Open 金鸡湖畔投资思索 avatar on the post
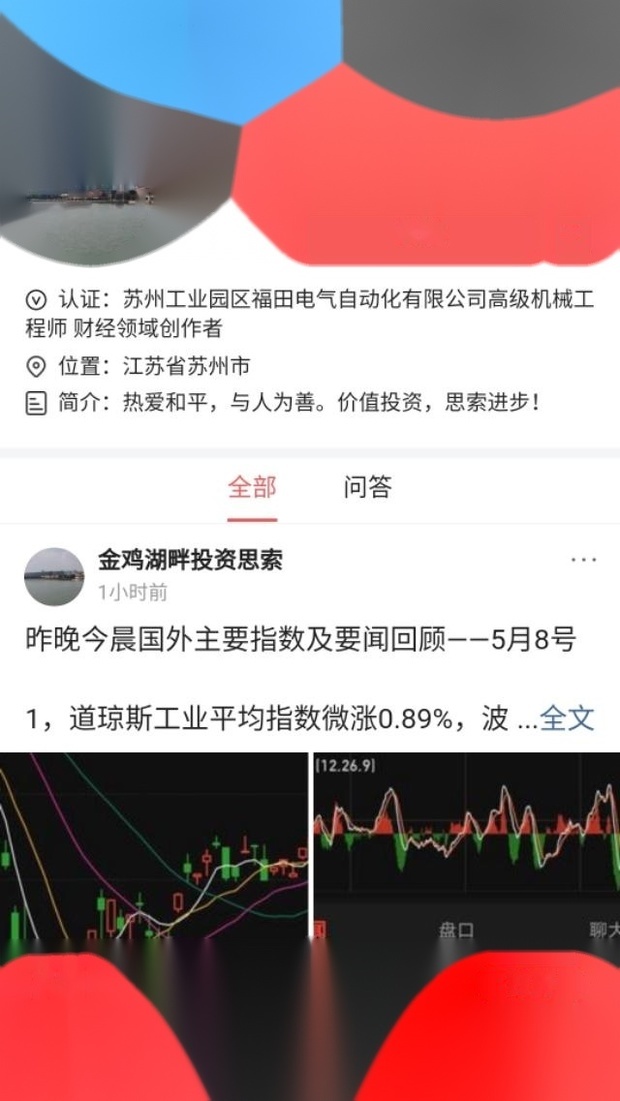 pyautogui.click(x=54, y=576)
